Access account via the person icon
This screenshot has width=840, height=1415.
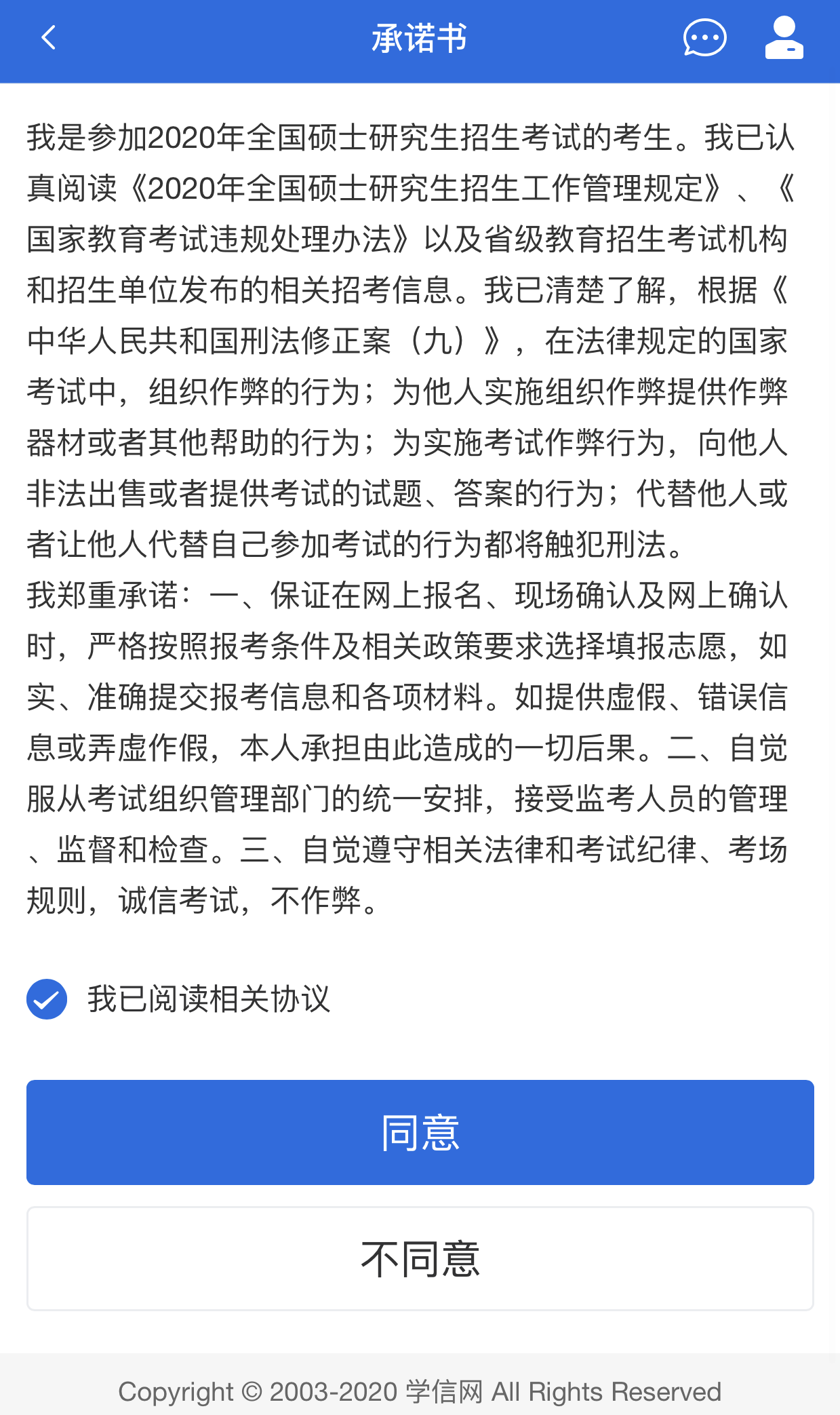coord(783,39)
